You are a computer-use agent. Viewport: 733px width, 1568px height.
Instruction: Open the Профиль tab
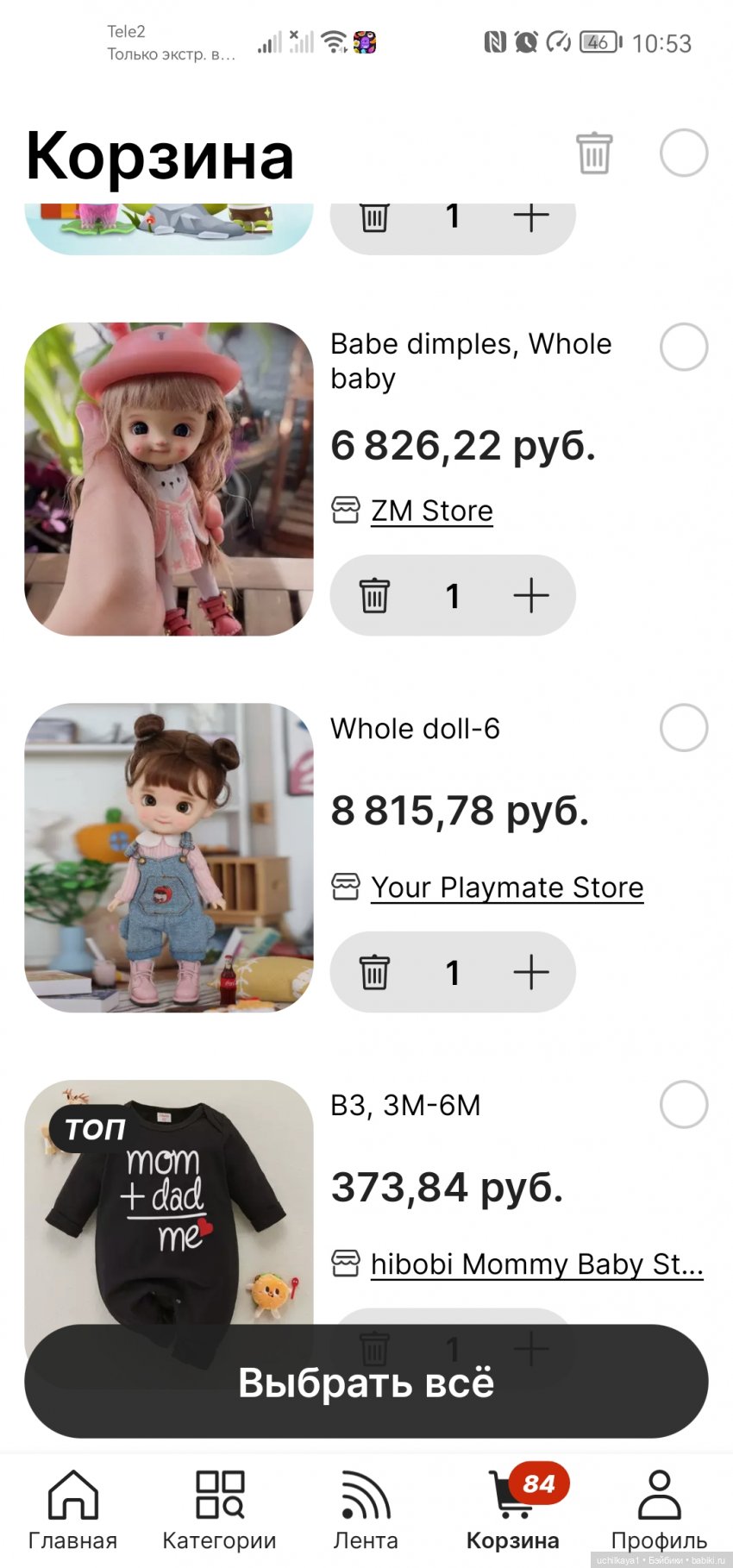click(x=659, y=1509)
